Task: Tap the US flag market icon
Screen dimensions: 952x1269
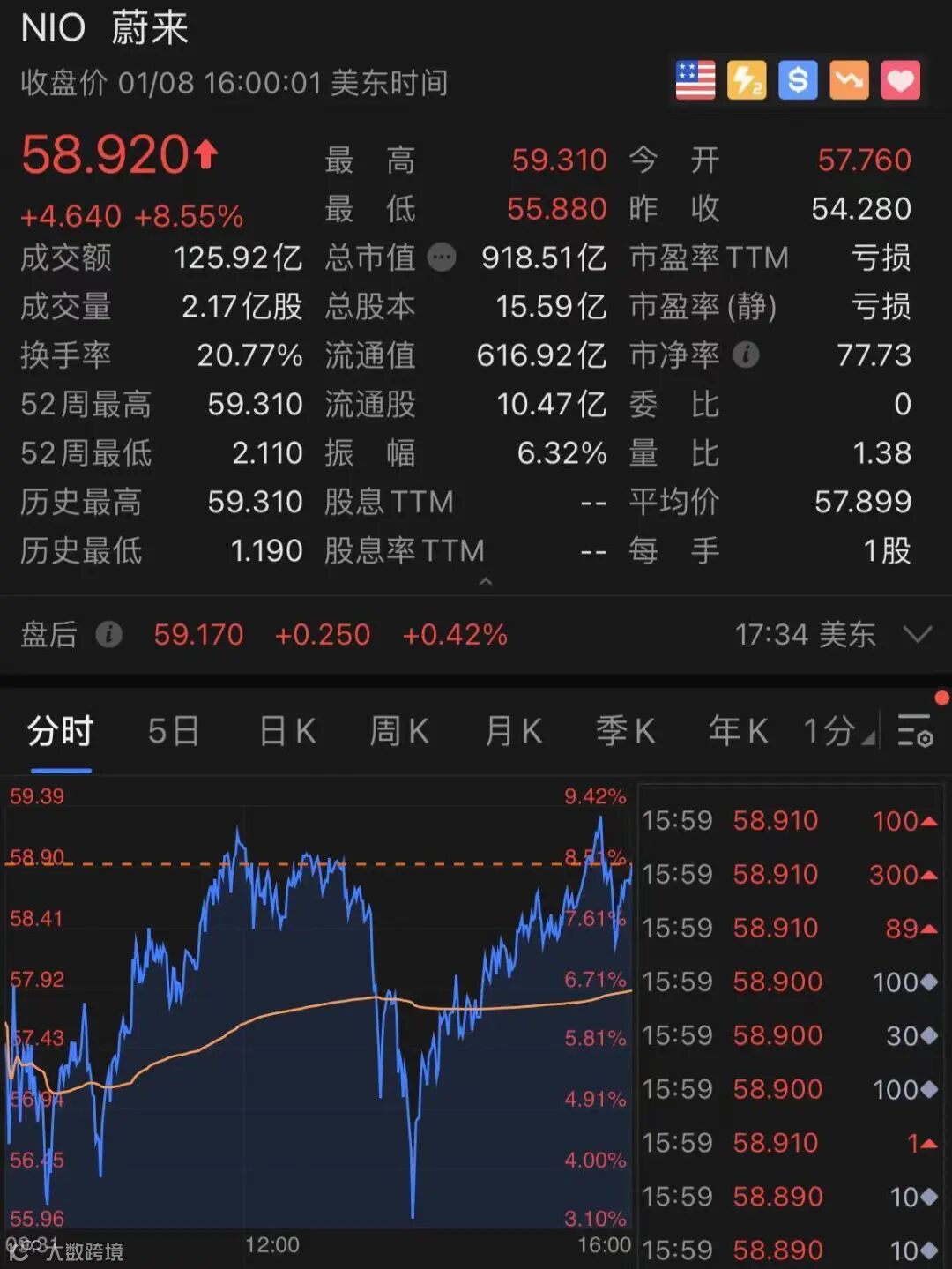Action: coord(695,80)
